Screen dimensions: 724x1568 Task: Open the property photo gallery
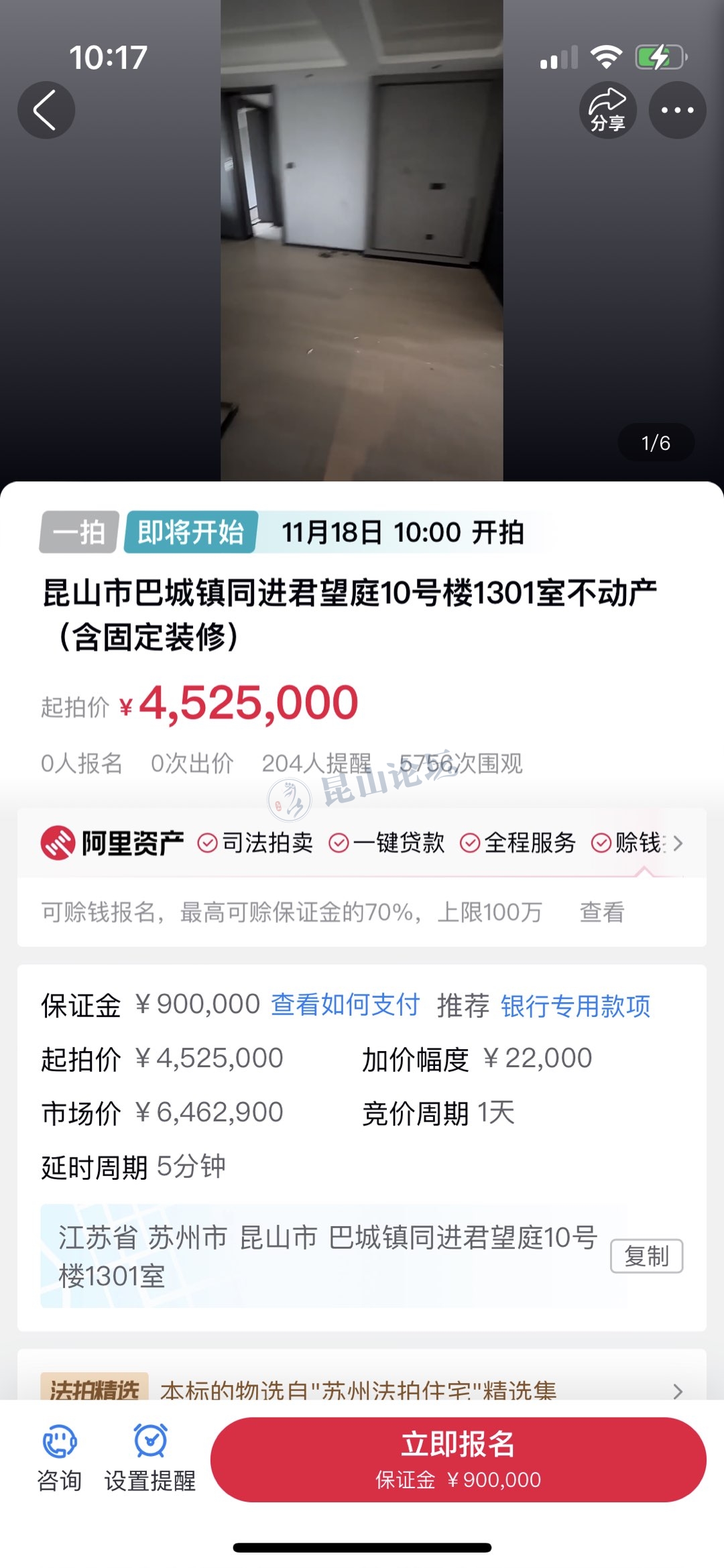(362, 241)
